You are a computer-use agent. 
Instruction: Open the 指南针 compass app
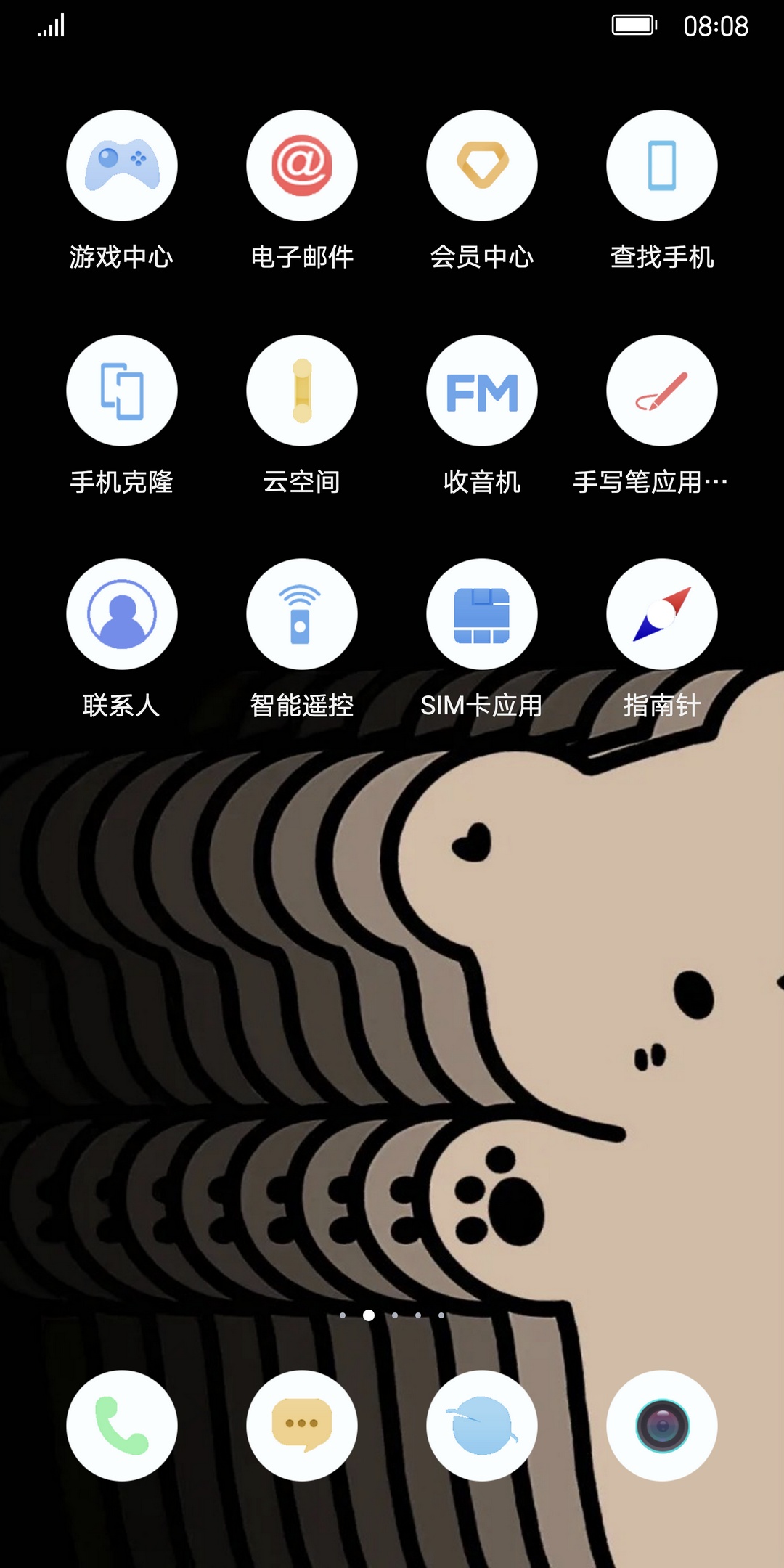pos(661,614)
